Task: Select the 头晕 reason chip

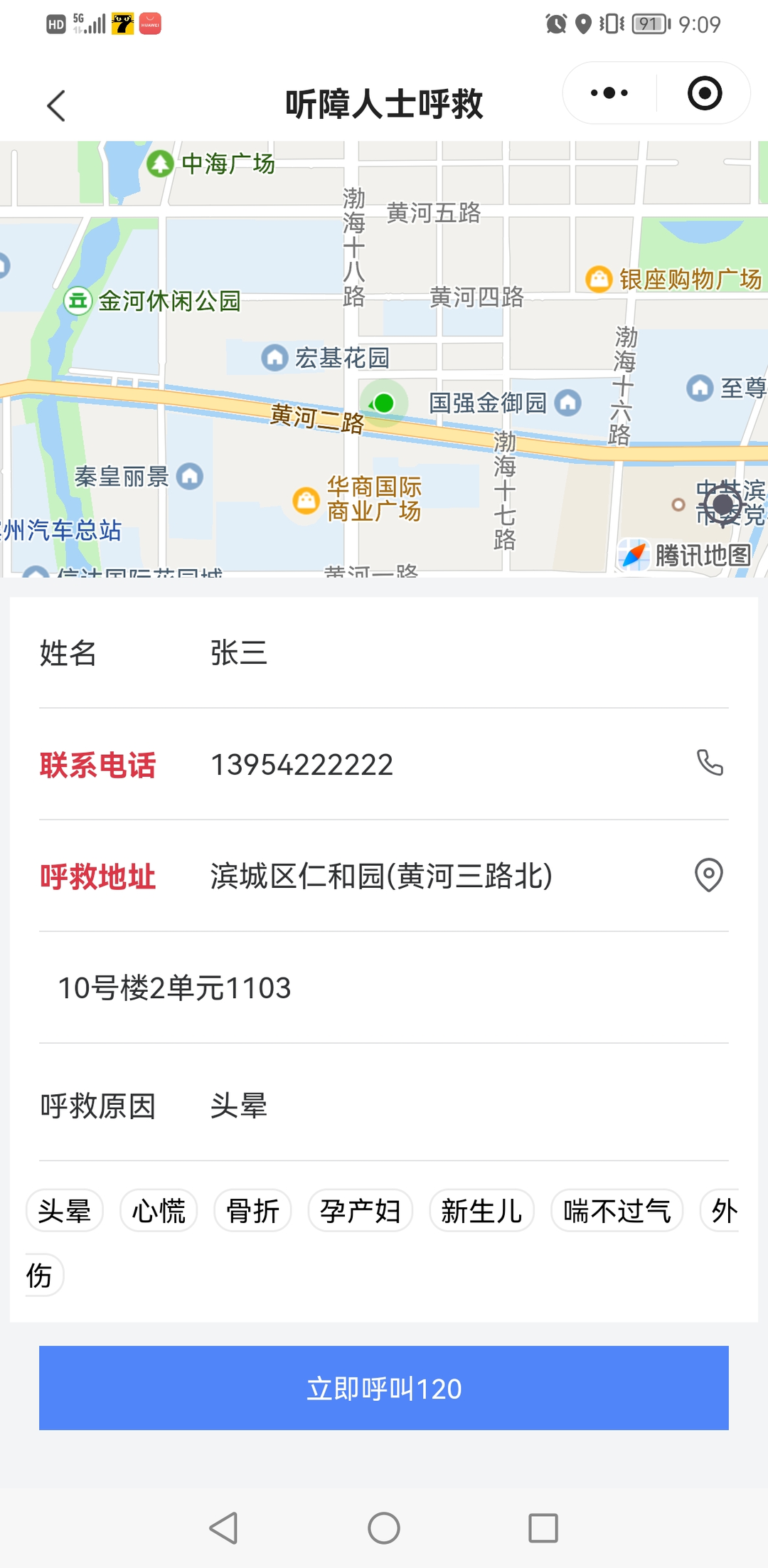Action: (65, 1211)
